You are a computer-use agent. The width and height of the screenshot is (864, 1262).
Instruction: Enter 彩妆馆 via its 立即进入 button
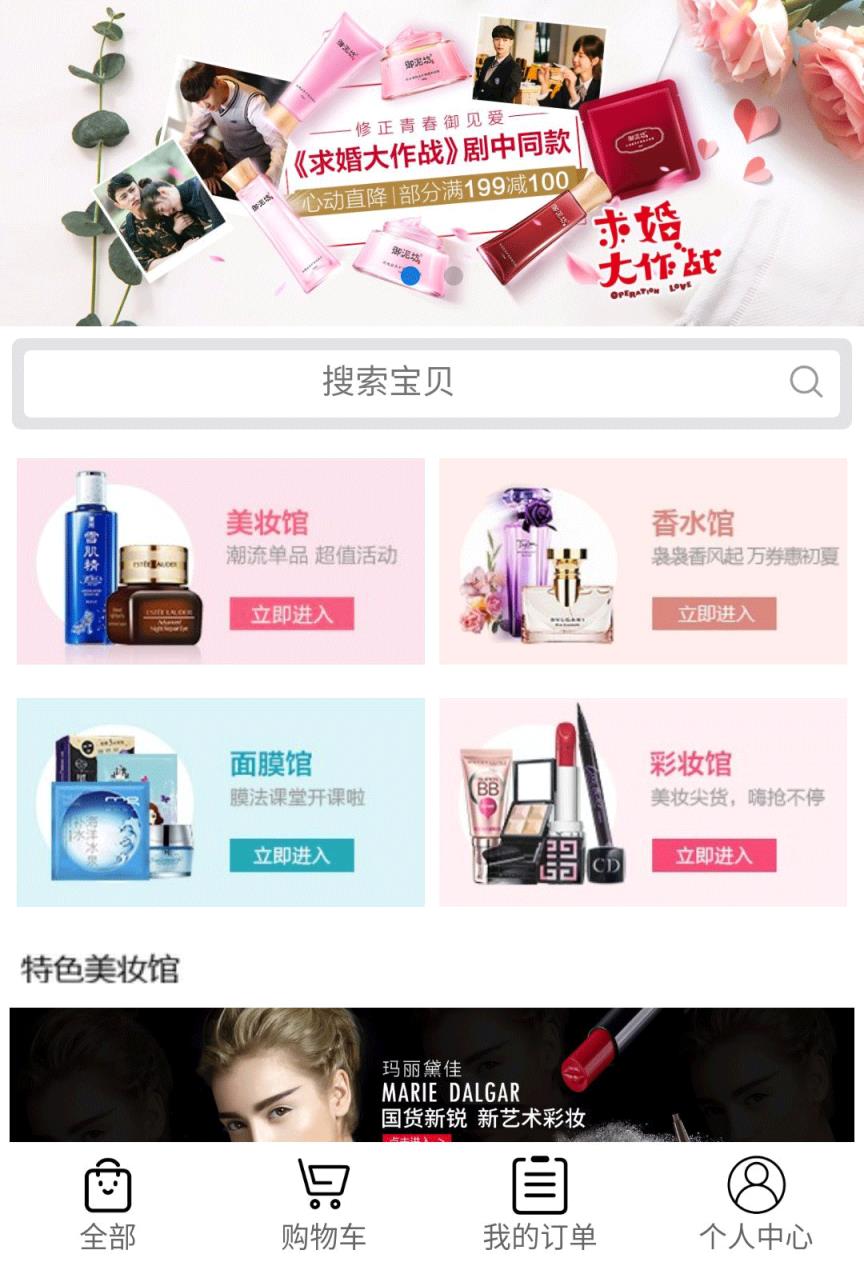click(x=714, y=856)
